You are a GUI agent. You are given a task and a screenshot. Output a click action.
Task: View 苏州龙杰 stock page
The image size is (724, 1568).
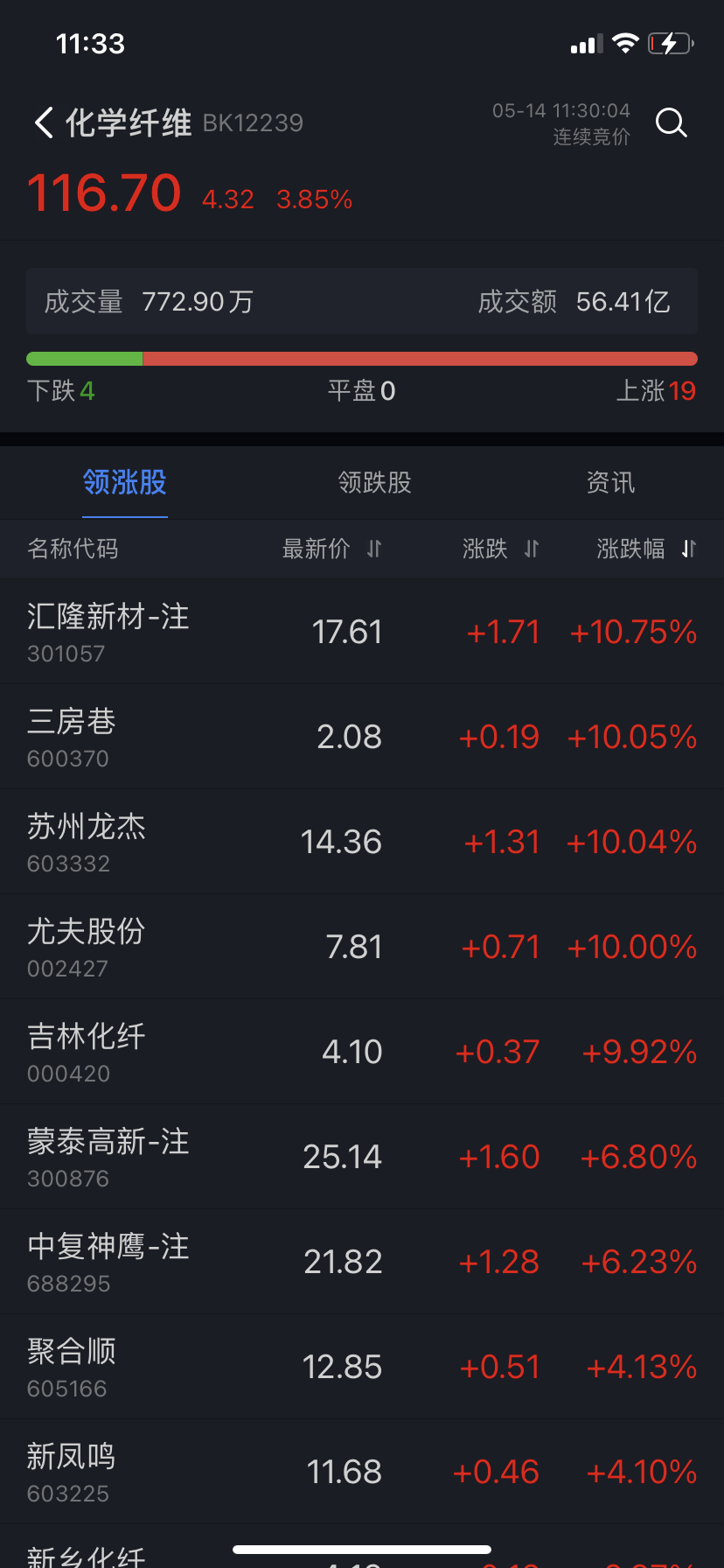coord(362,842)
